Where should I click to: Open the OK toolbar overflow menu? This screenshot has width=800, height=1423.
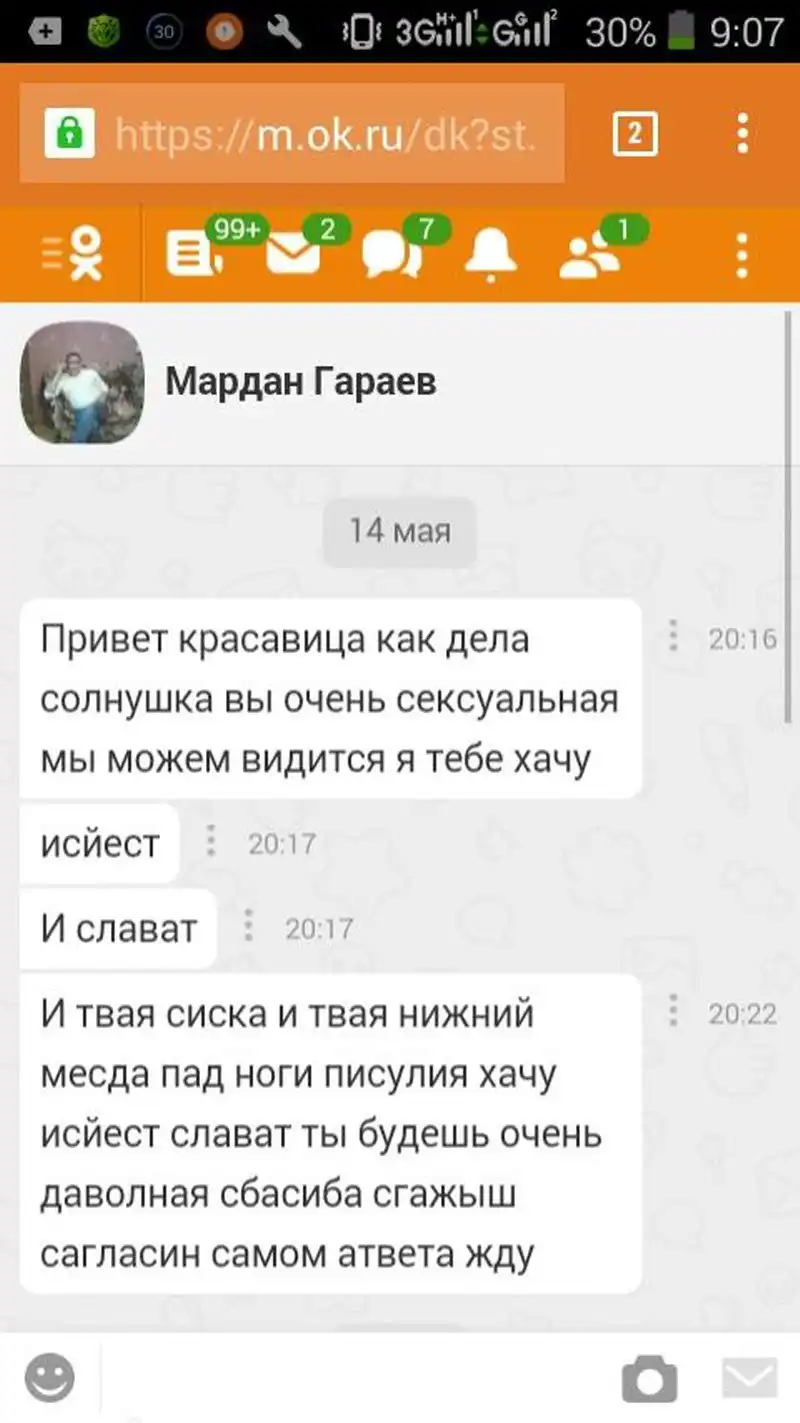point(742,254)
